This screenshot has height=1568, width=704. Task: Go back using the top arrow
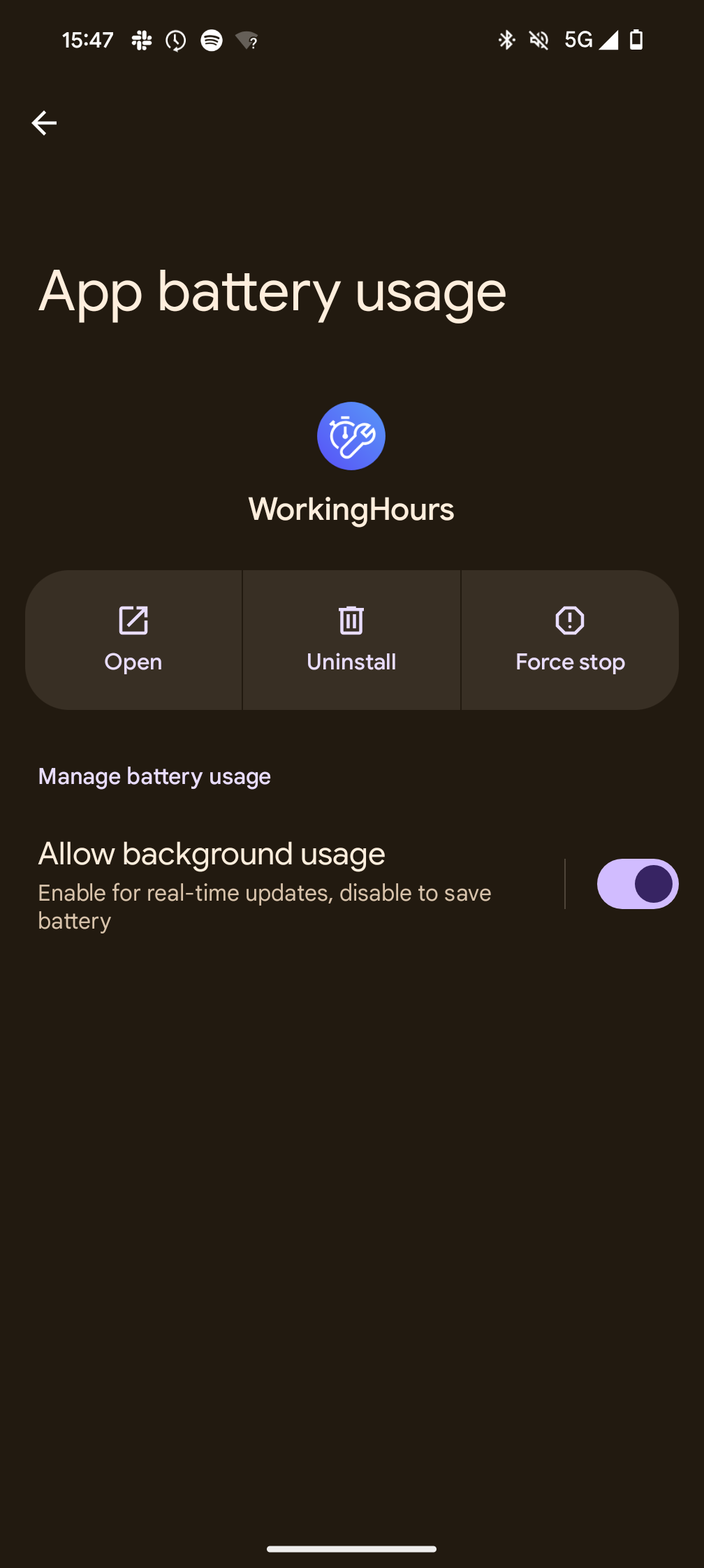pyautogui.click(x=44, y=123)
